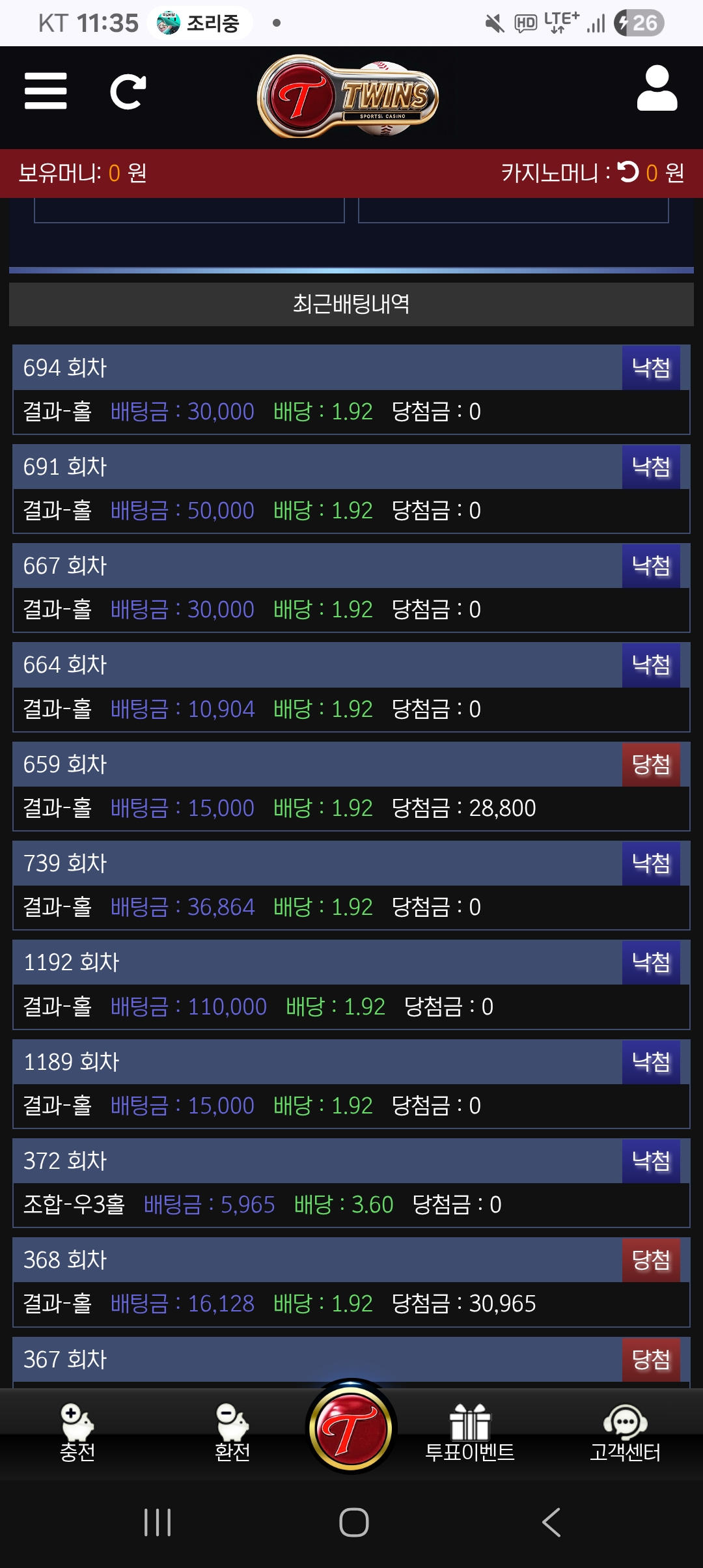
Task: Open 충전 (deposit) in the bottom bar
Action: (77, 1433)
